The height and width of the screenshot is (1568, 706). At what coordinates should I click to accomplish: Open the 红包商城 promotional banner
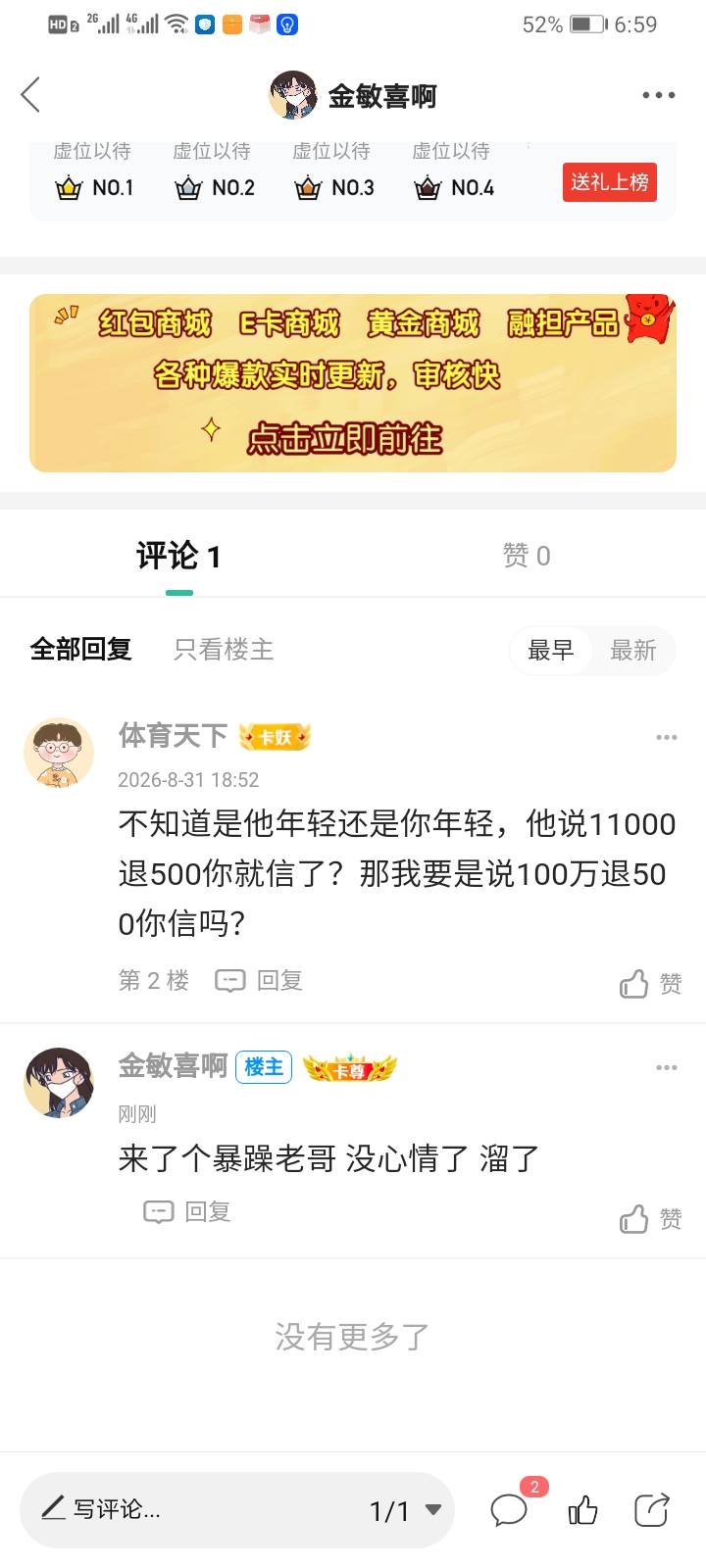click(353, 383)
